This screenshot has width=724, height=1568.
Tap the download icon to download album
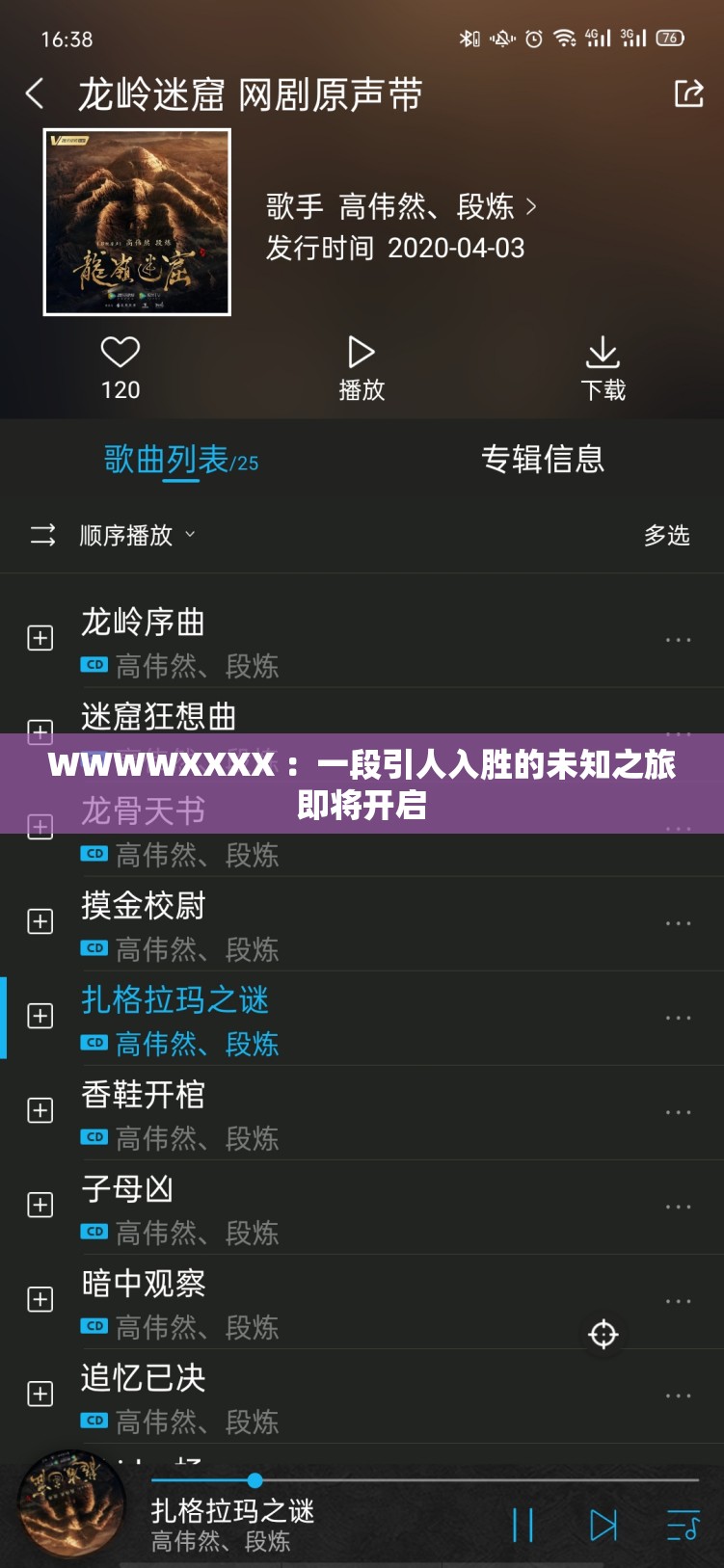[603, 355]
